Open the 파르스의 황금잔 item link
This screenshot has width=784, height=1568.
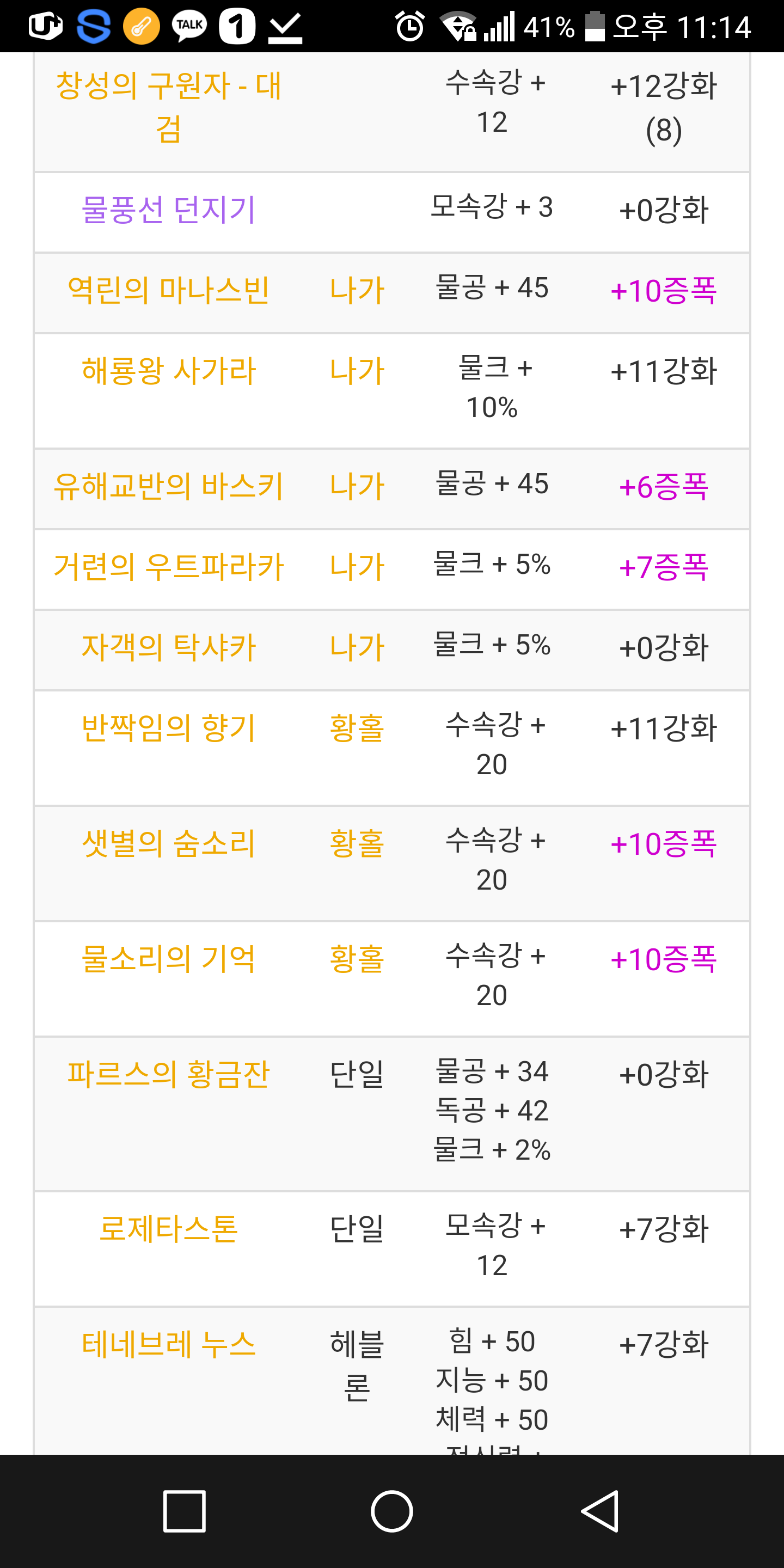click(169, 1074)
